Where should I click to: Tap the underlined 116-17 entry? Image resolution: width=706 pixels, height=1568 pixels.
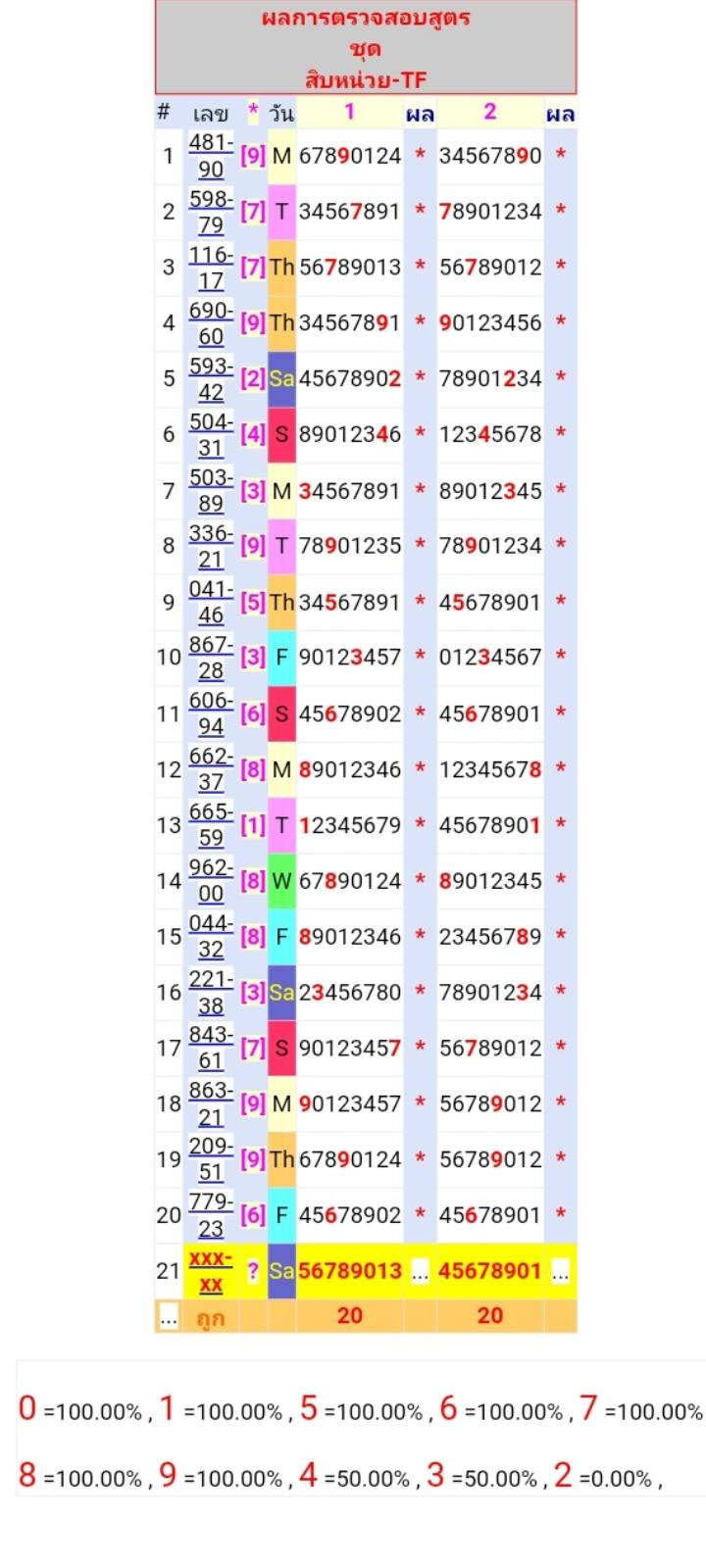tap(211, 268)
